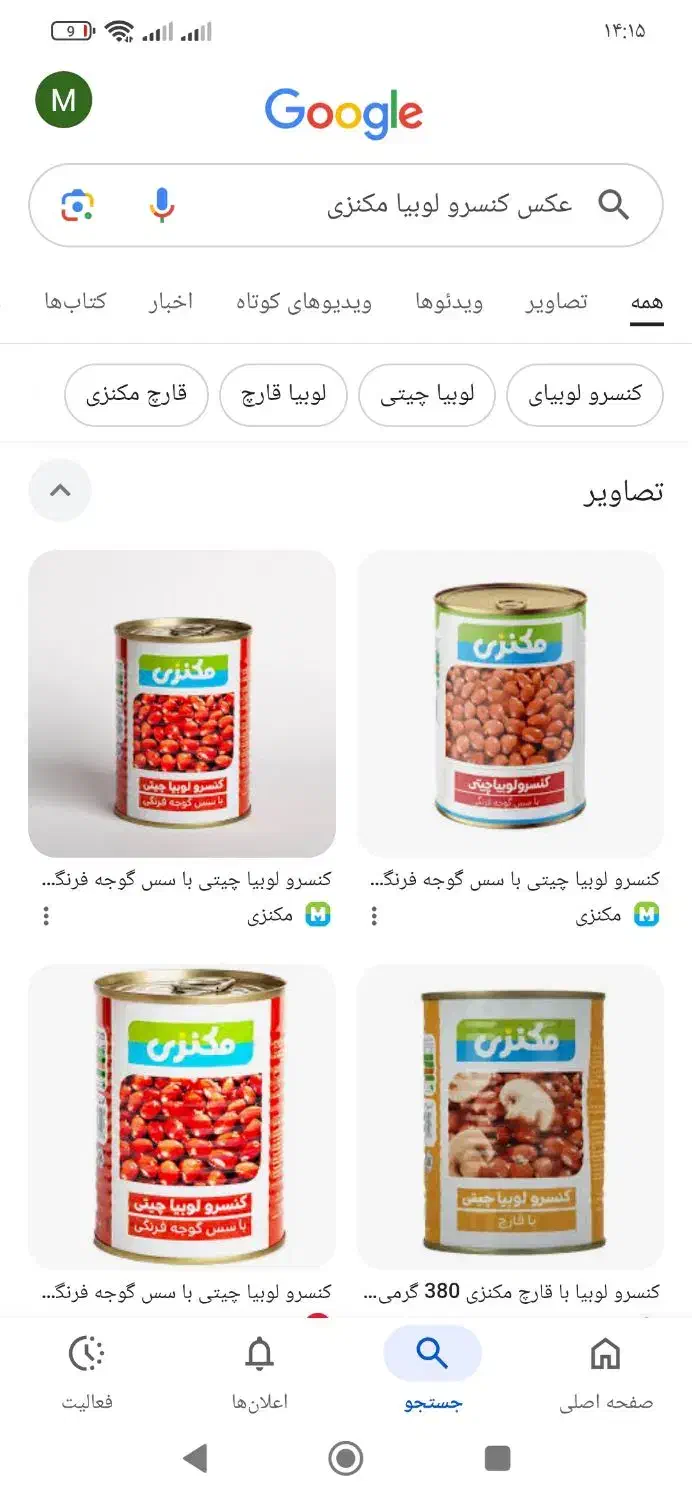Screen dimensions: 692x1500
Task: Switch to the تصاویر tab
Action: click(x=557, y=302)
